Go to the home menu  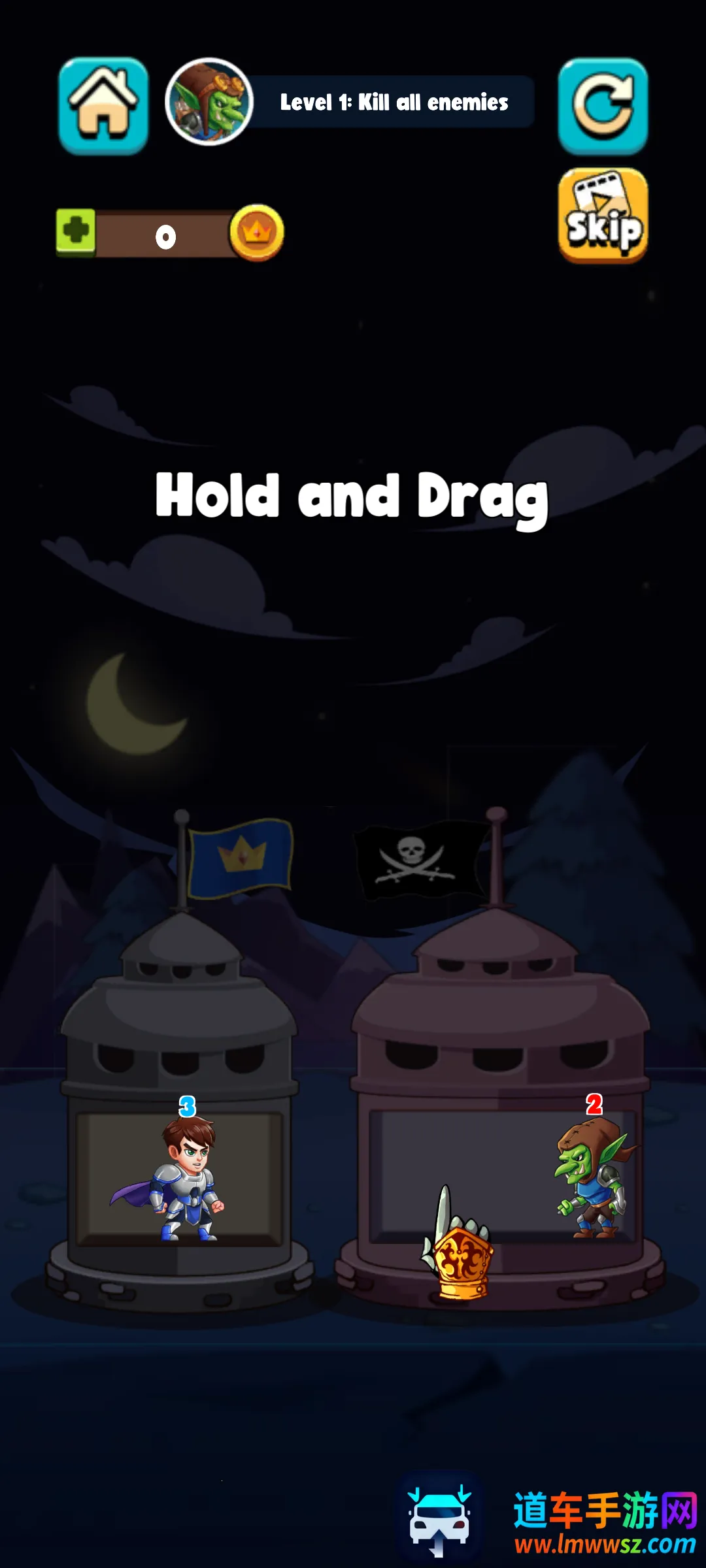(103, 106)
